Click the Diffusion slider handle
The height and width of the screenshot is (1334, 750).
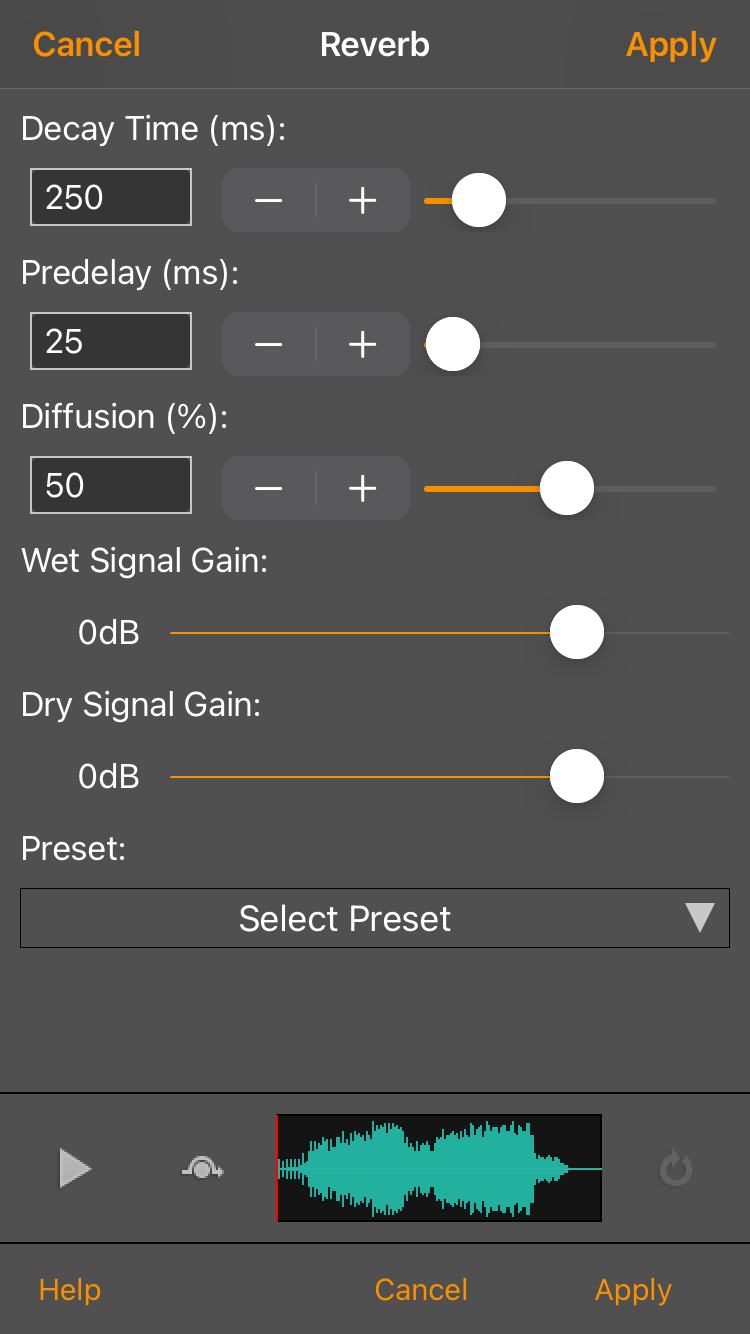pyautogui.click(x=566, y=488)
